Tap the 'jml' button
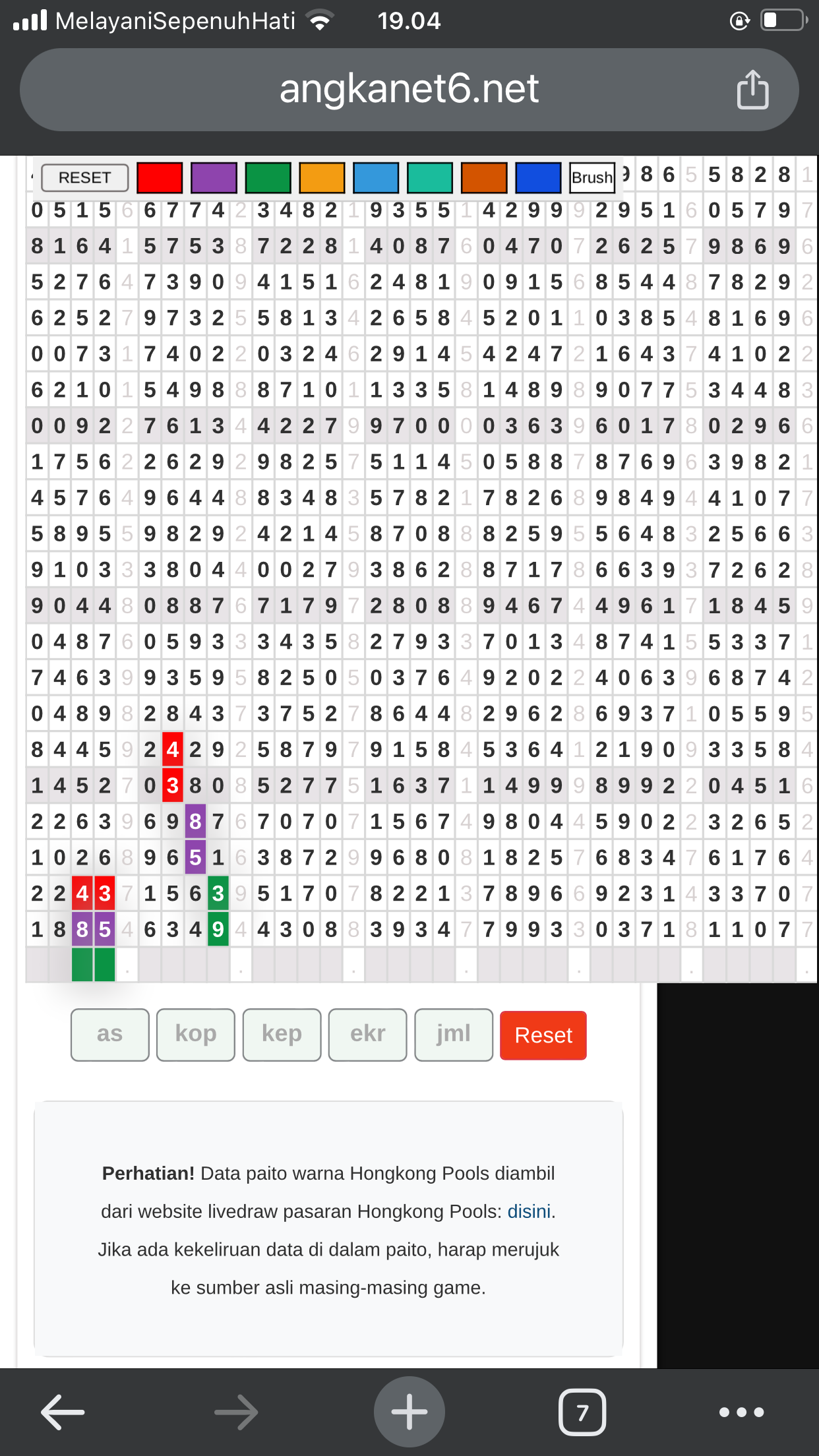The height and width of the screenshot is (1456, 819). click(x=454, y=1035)
